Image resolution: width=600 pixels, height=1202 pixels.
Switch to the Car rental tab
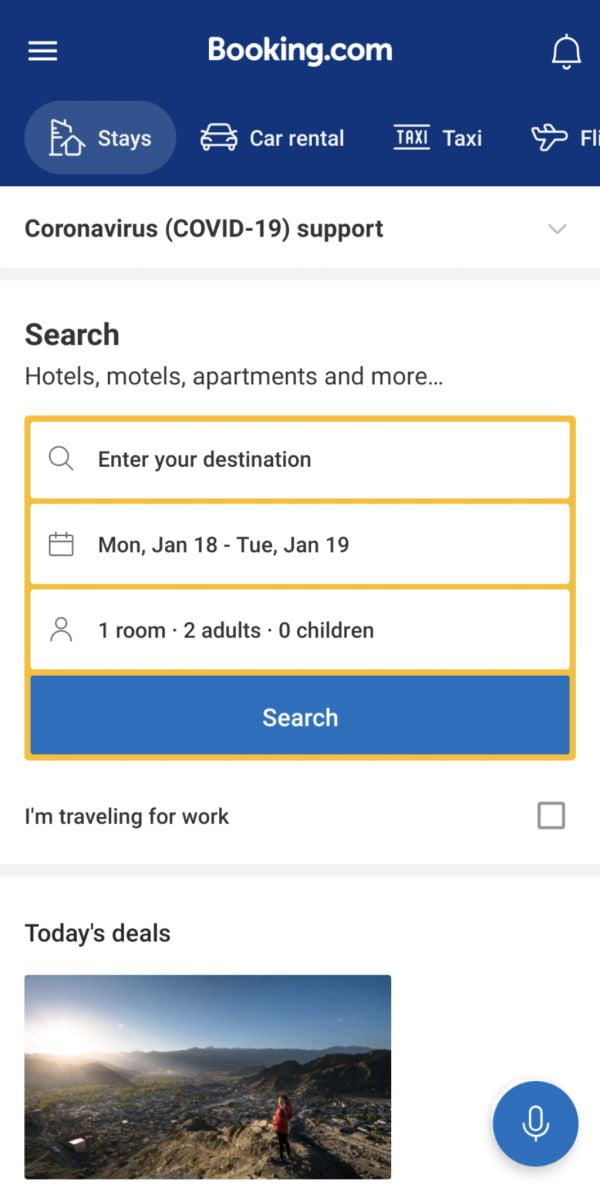coord(271,138)
